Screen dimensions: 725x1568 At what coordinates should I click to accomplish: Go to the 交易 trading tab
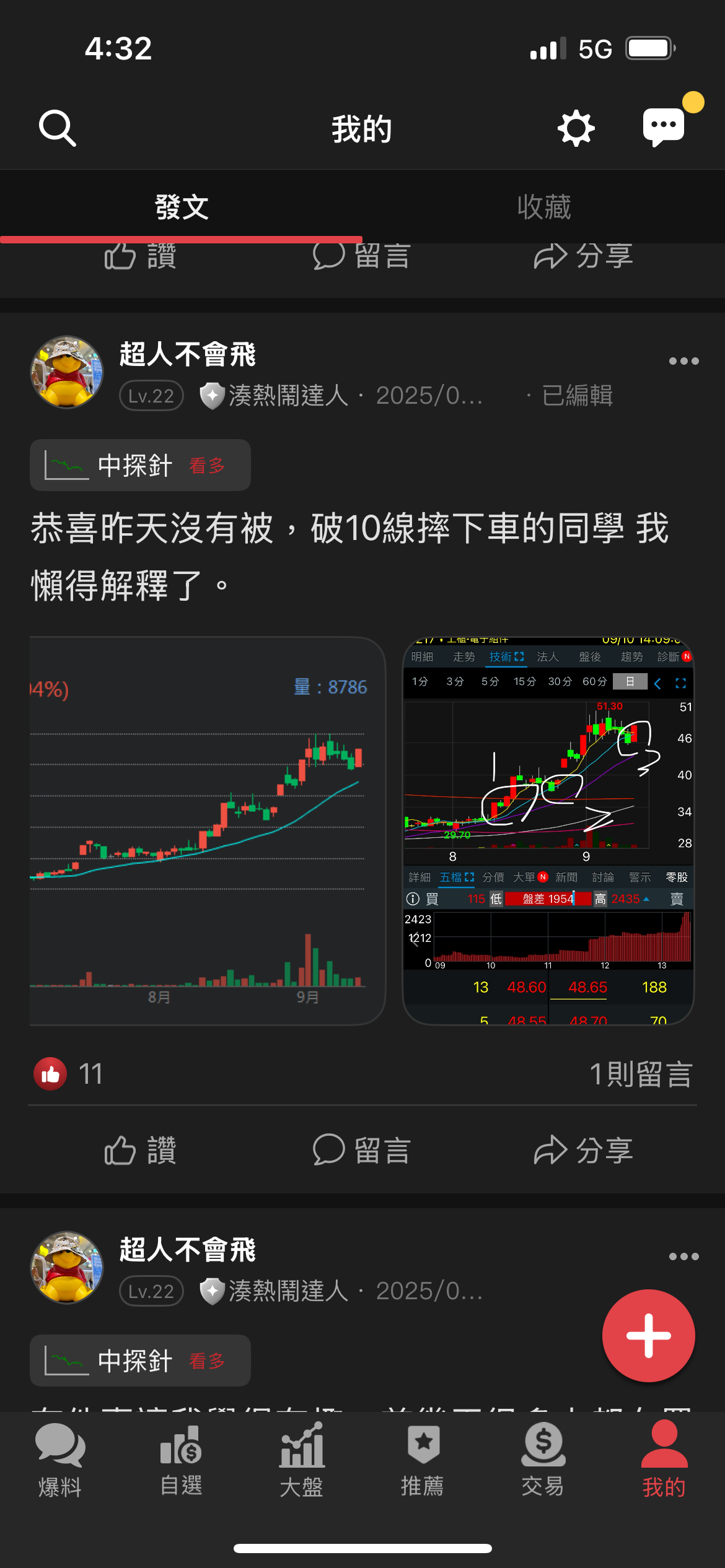click(x=543, y=1459)
